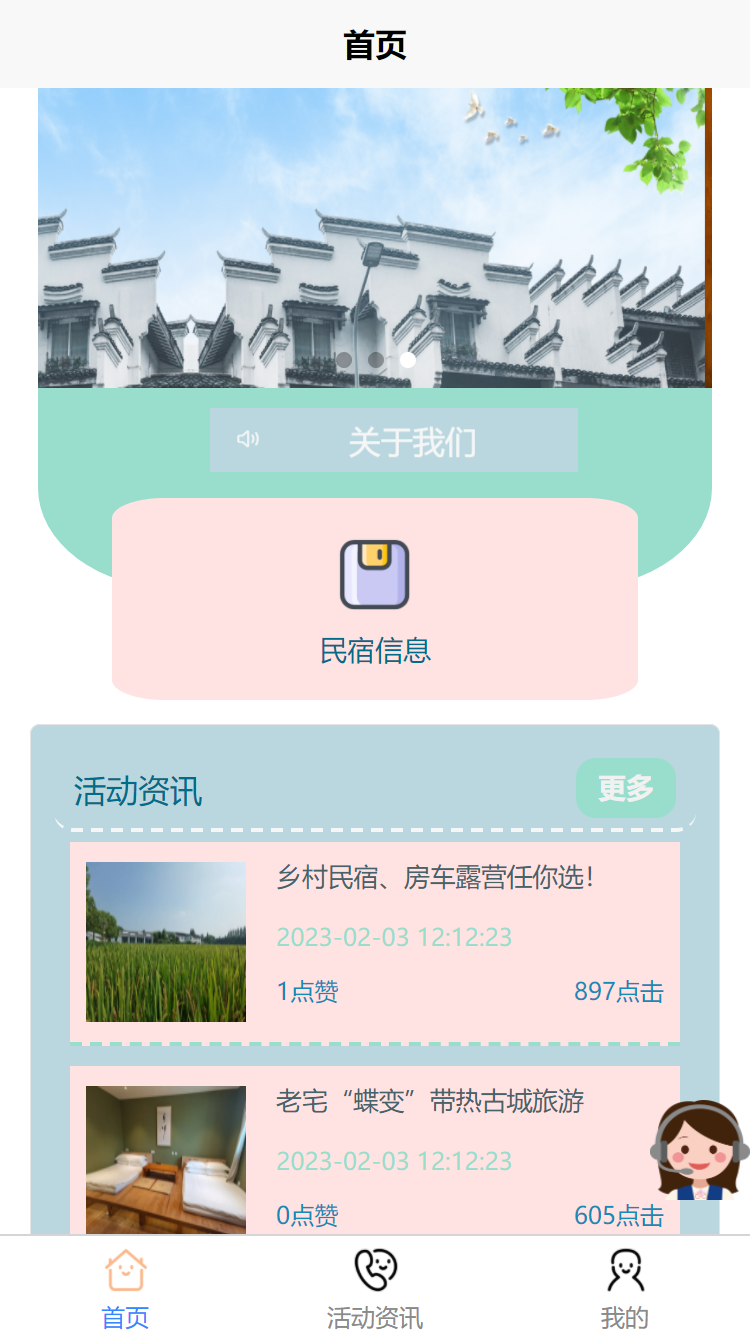Viewport: 750px width, 1334px height.
Task: Open the 关于我们 notice bar
Action: point(393,440)
